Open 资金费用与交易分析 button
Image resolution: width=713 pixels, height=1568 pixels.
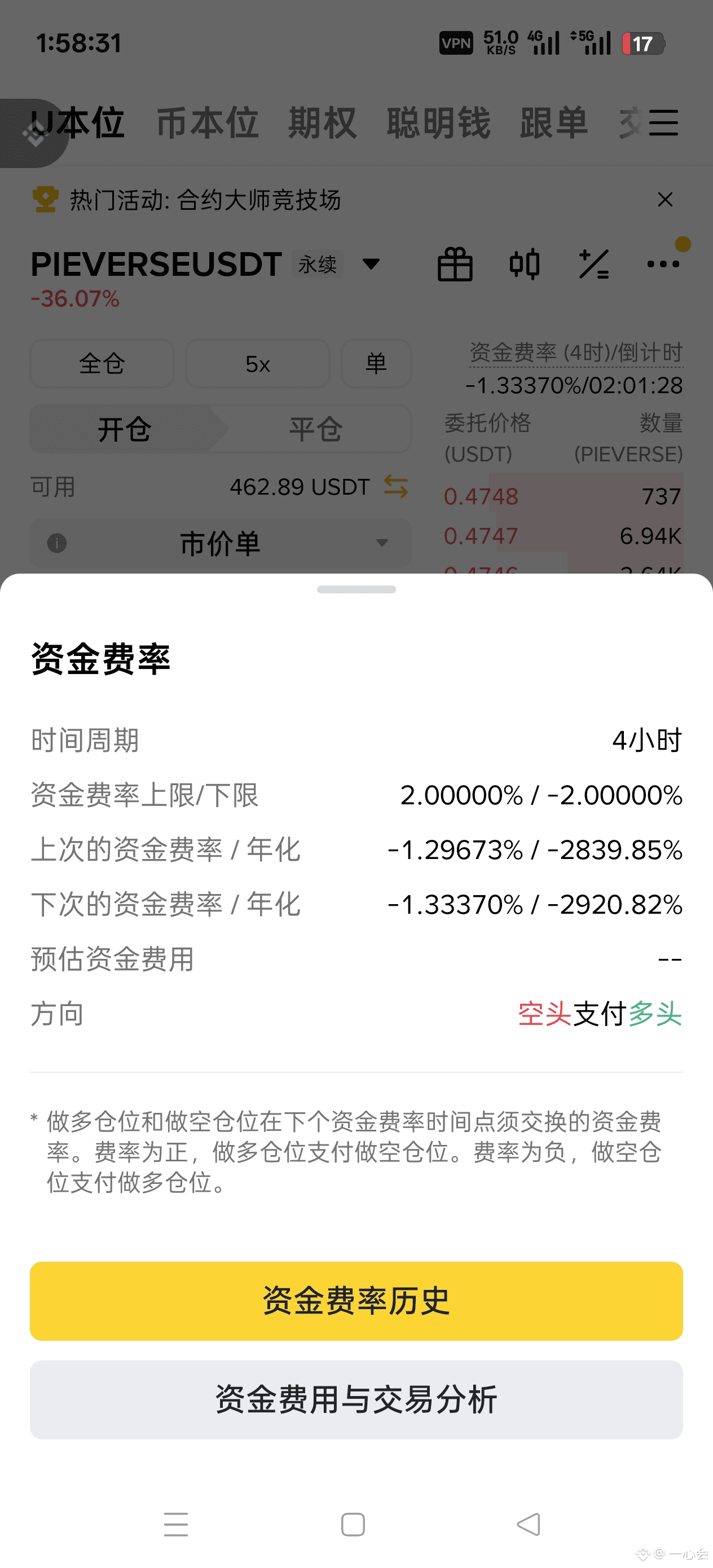356,1399
